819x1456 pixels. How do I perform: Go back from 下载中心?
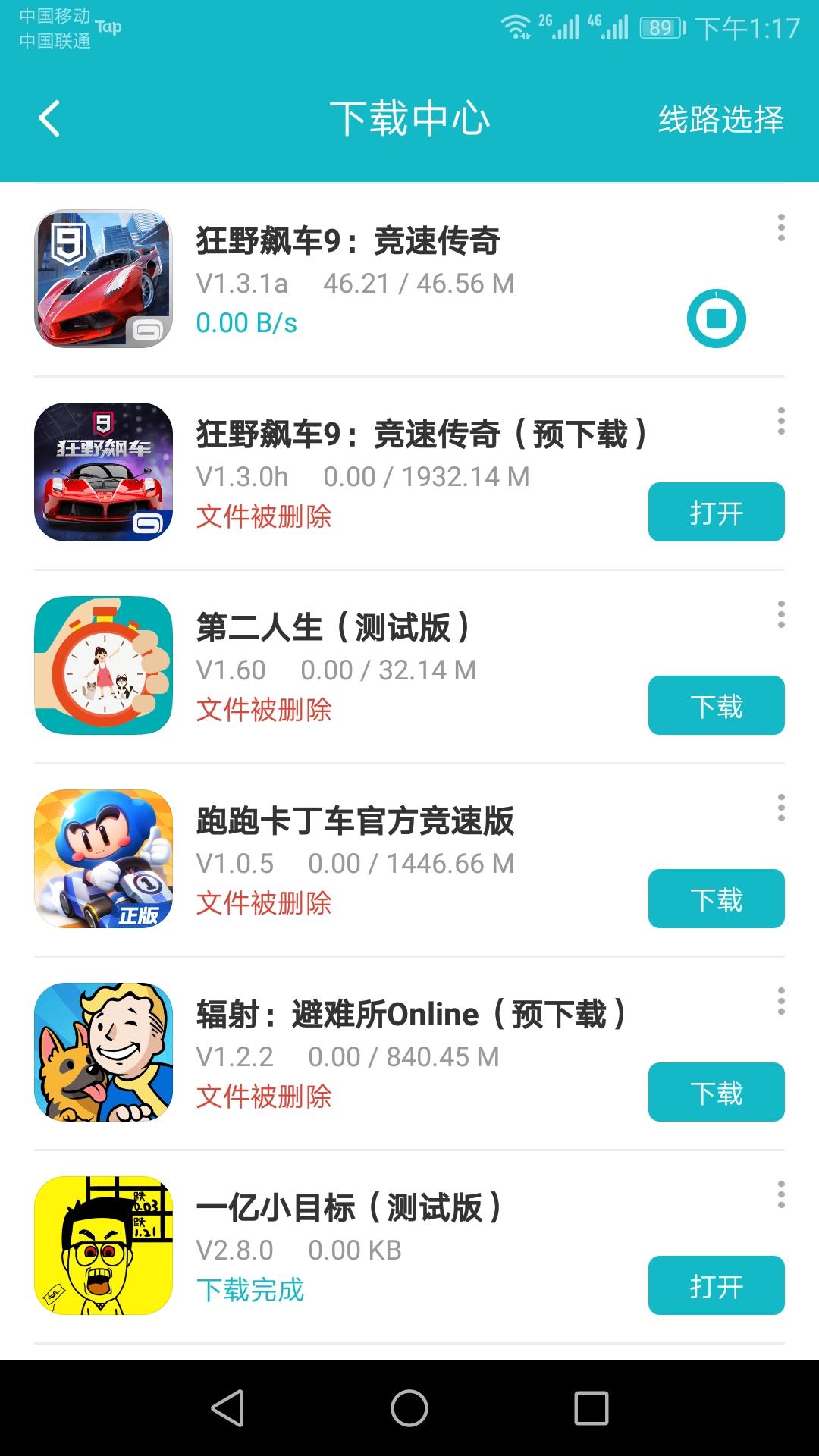50,119
